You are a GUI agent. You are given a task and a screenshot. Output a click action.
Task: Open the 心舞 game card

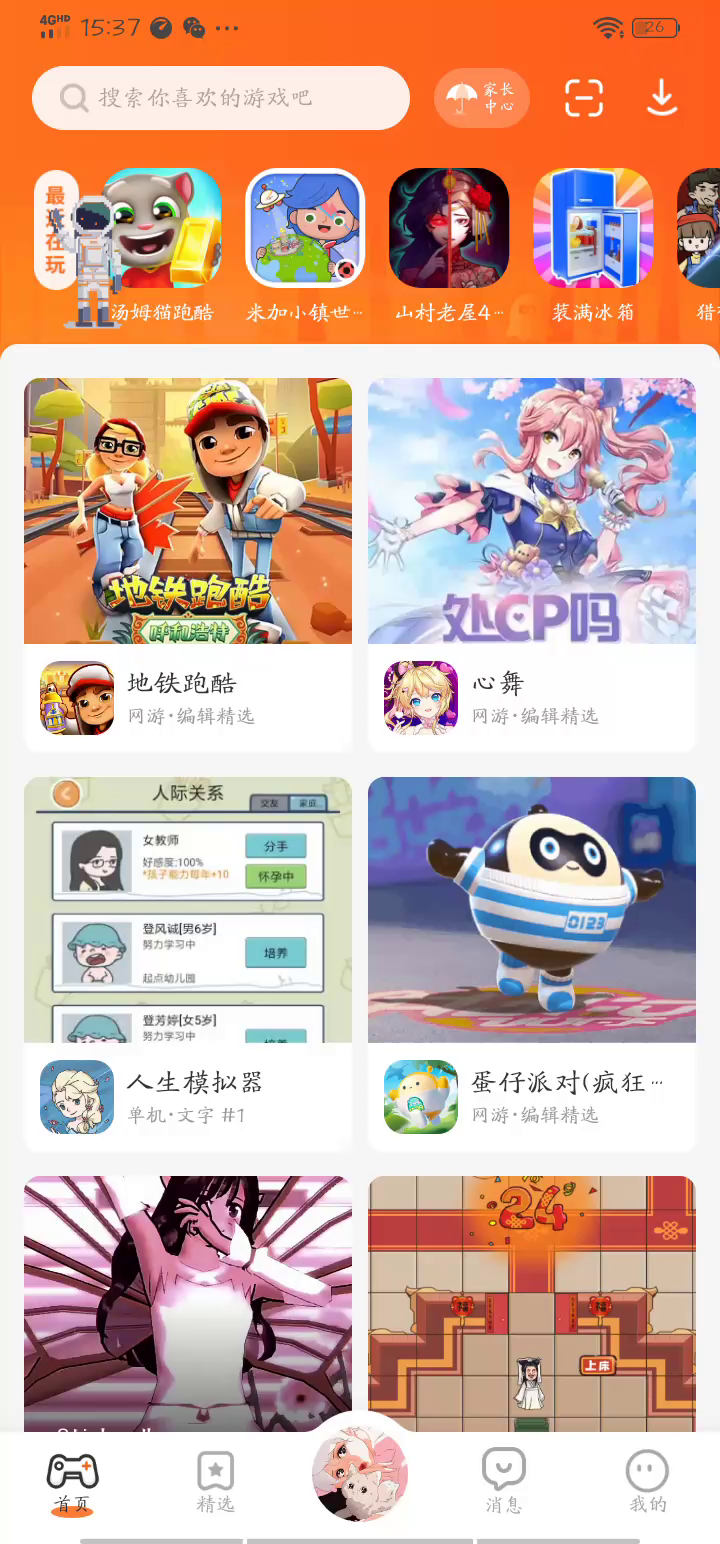532,565
